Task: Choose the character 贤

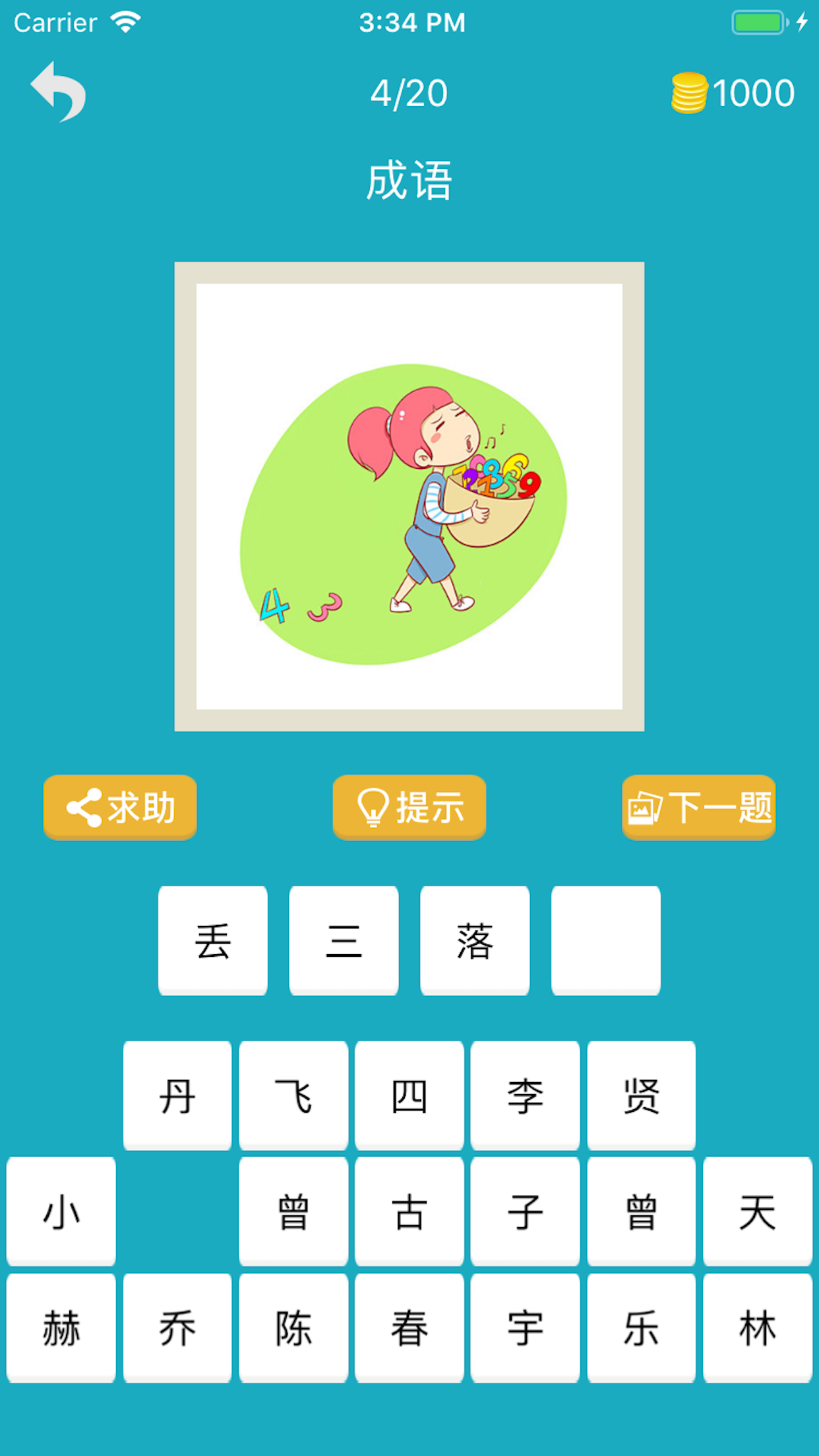Action: [x=641, y=1095]
